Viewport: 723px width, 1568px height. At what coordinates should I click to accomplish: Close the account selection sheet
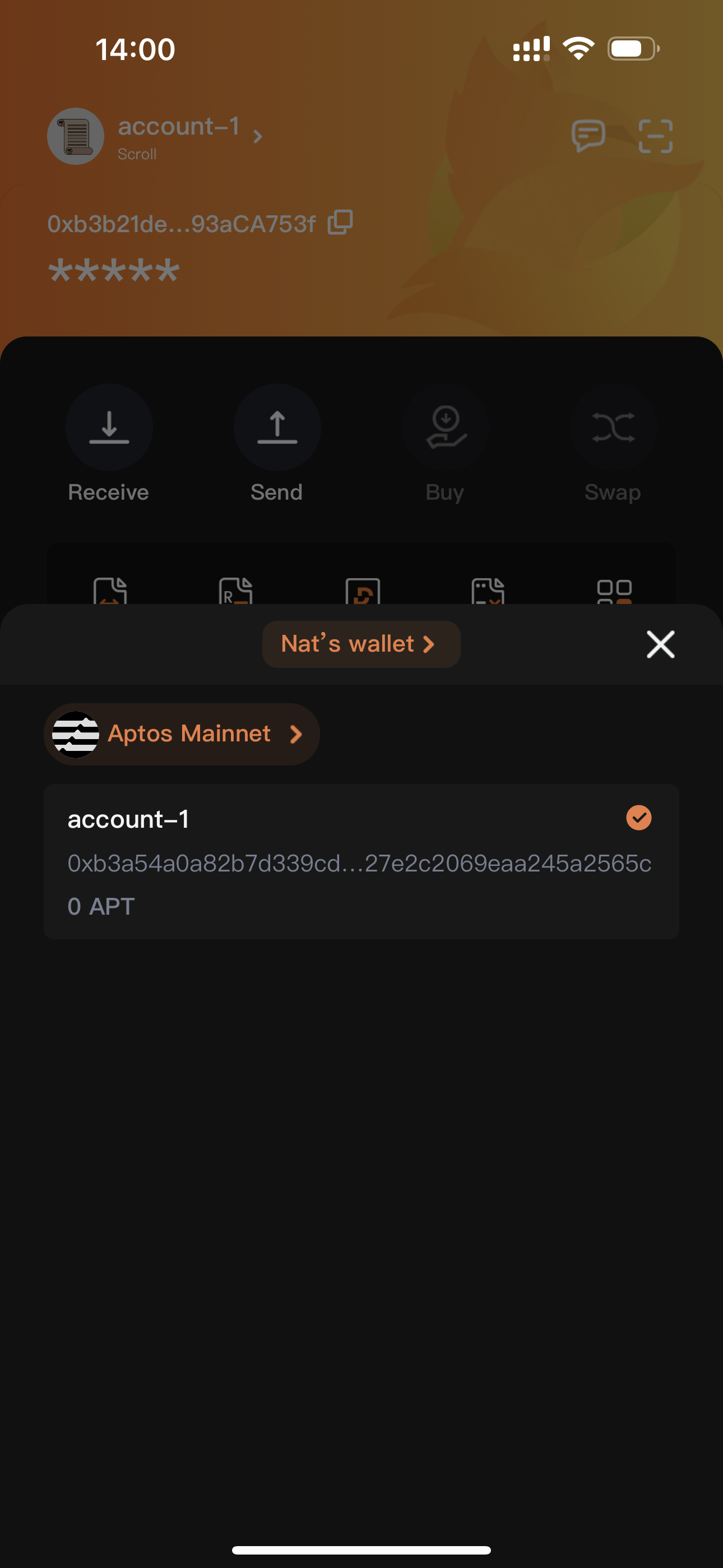(660, 644)
